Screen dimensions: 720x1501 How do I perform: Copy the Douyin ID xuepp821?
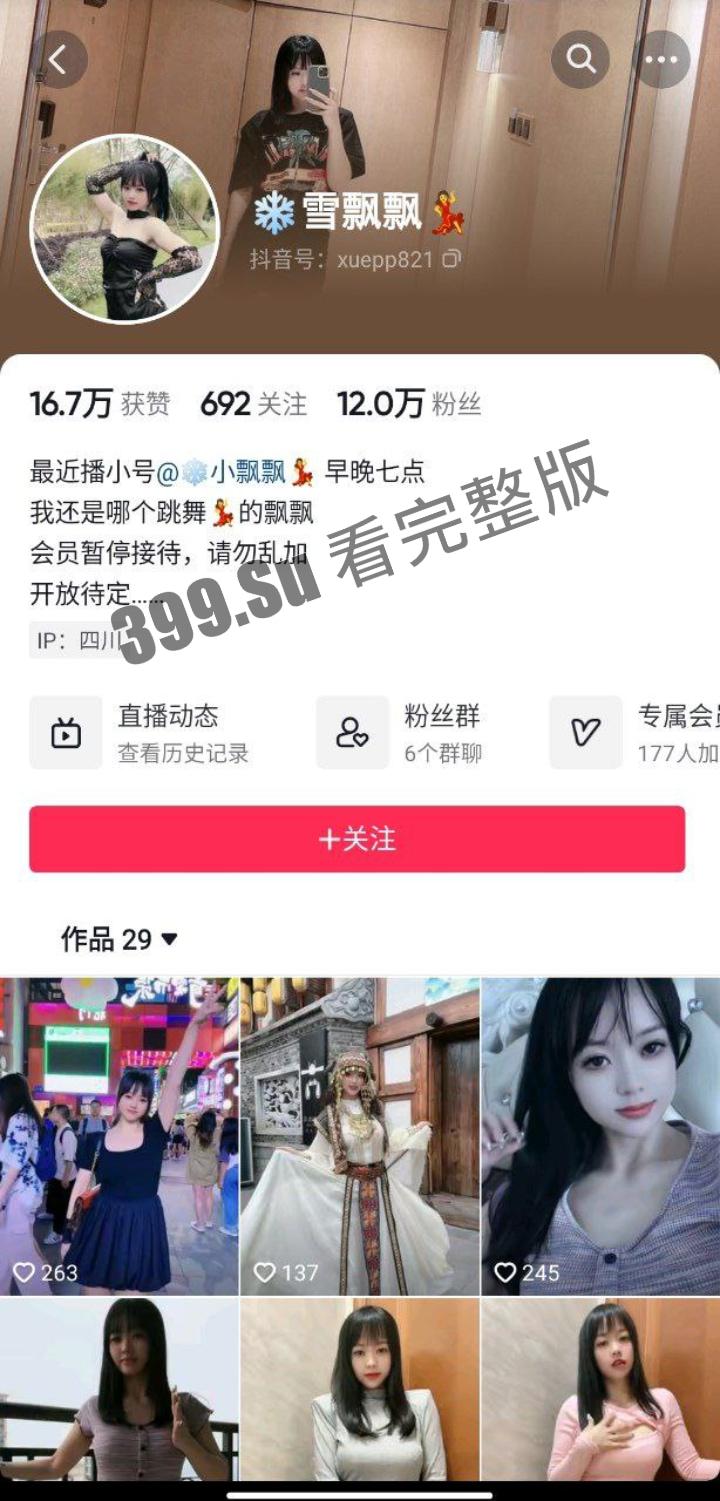(x=452, y=260)
